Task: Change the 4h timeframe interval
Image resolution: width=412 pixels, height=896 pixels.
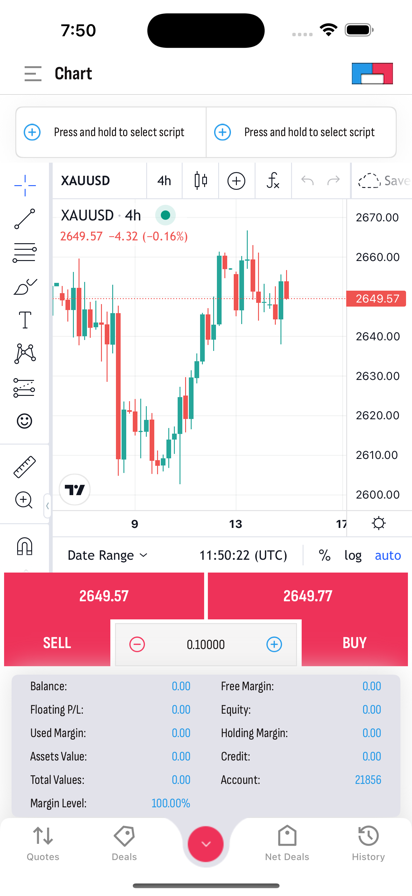Action: tap(164, 181)
